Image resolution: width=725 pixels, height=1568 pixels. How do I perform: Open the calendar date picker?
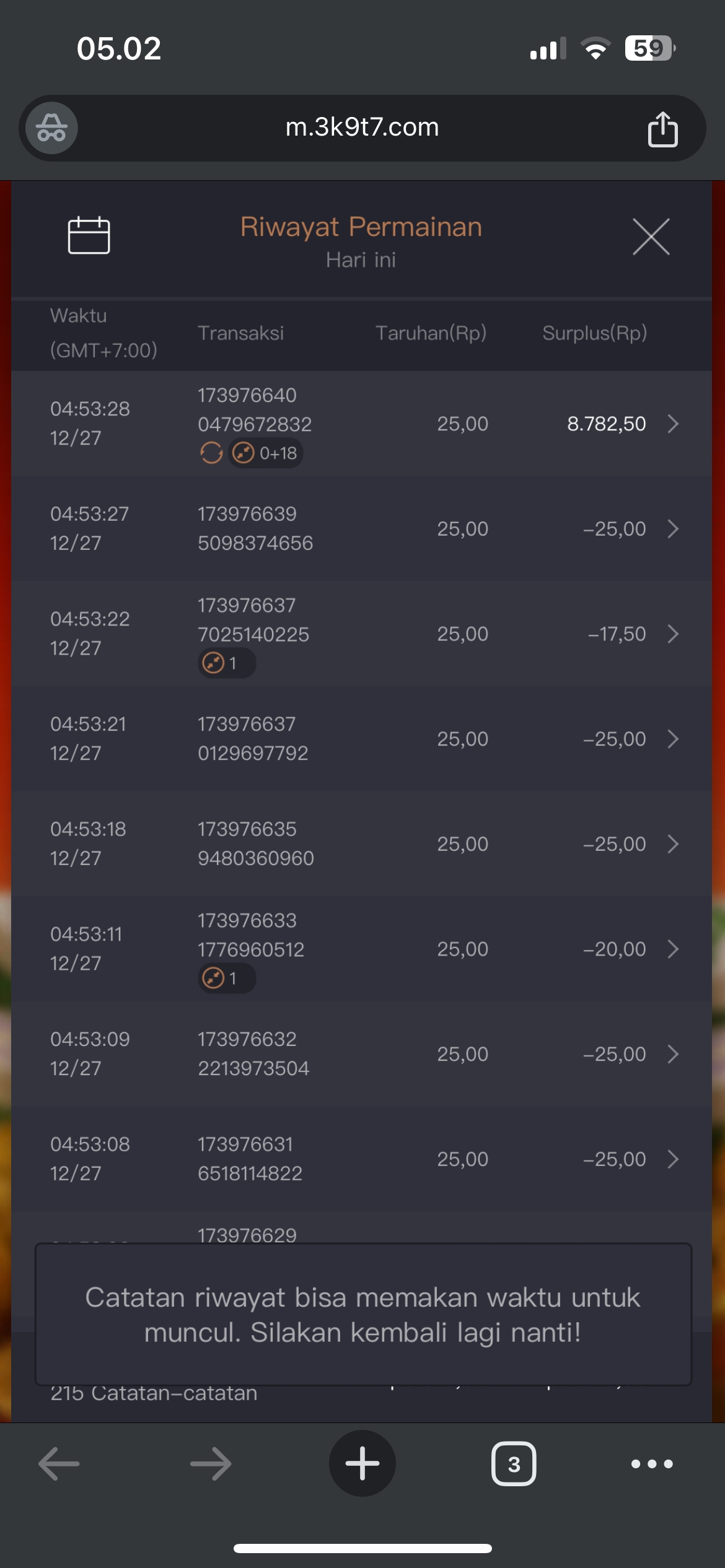89,236
